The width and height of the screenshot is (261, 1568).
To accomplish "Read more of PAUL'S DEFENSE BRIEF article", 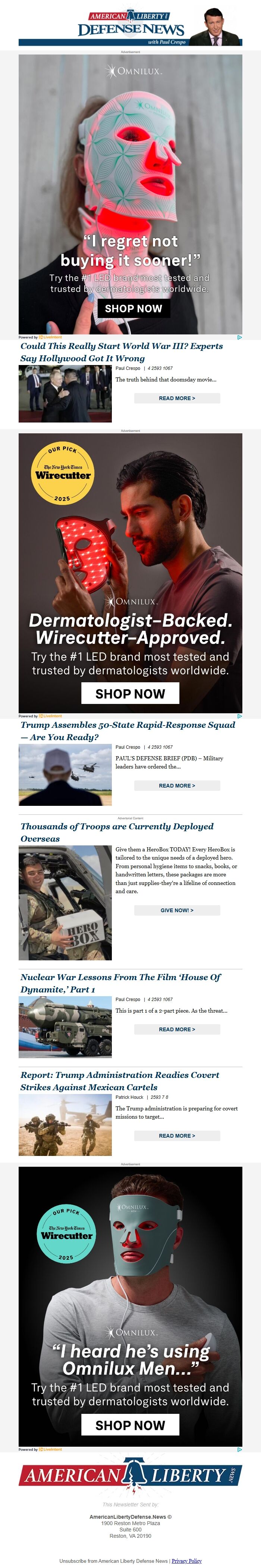I will coord(177,786).
